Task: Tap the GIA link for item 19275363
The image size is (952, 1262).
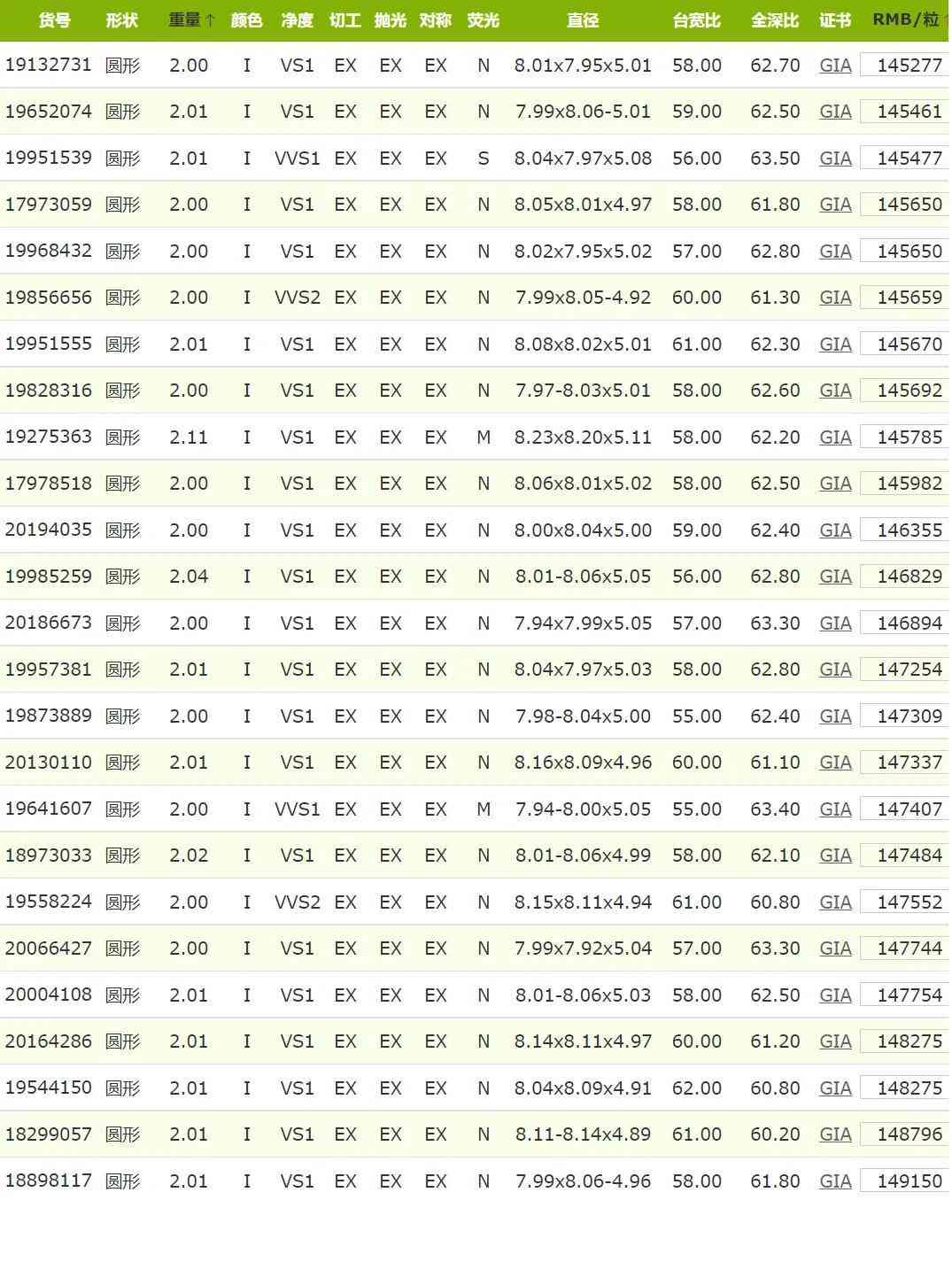Action: pyautogui.click(x=835, y=437)
